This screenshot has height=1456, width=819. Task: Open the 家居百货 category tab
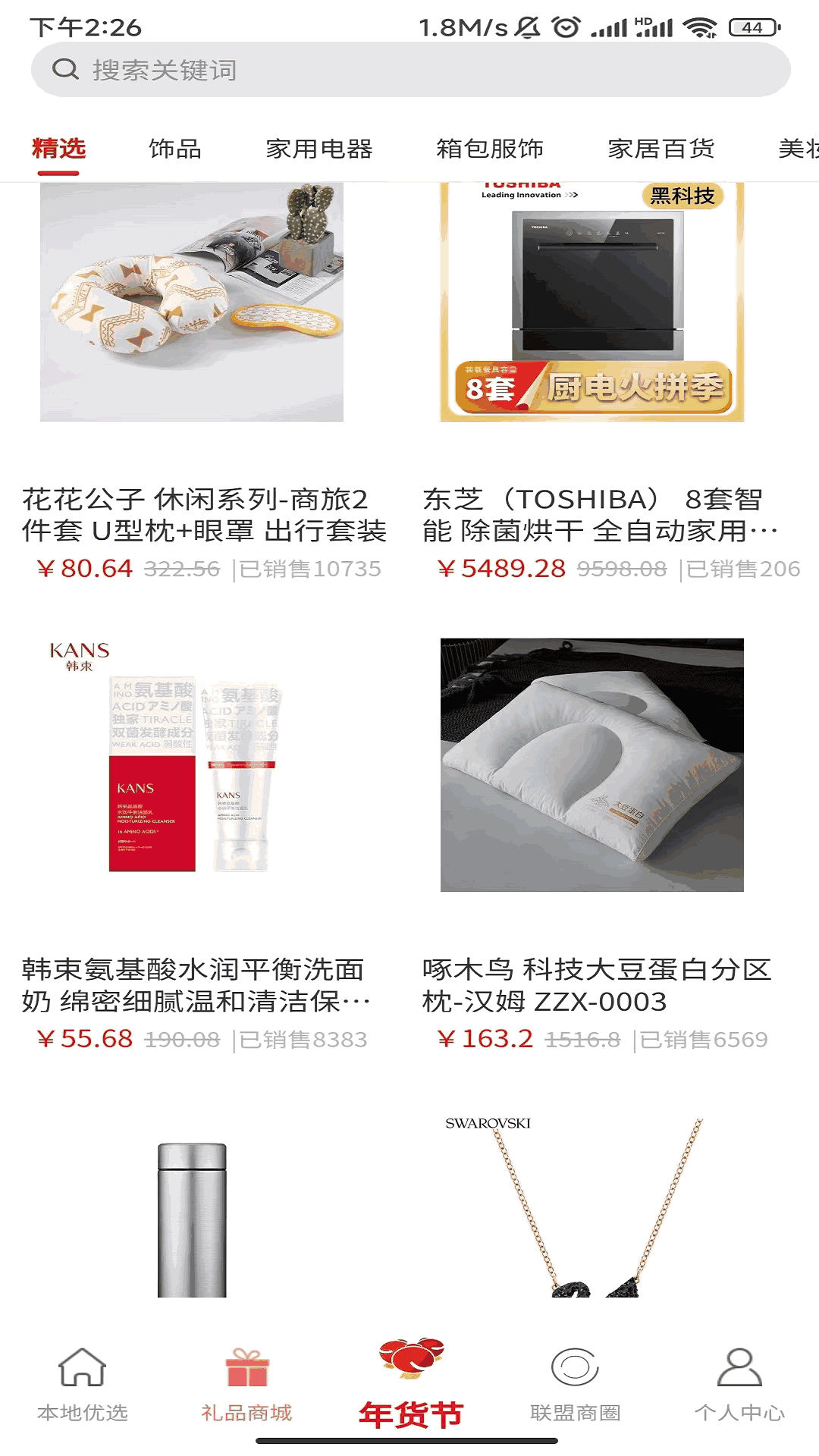(661, 149)
